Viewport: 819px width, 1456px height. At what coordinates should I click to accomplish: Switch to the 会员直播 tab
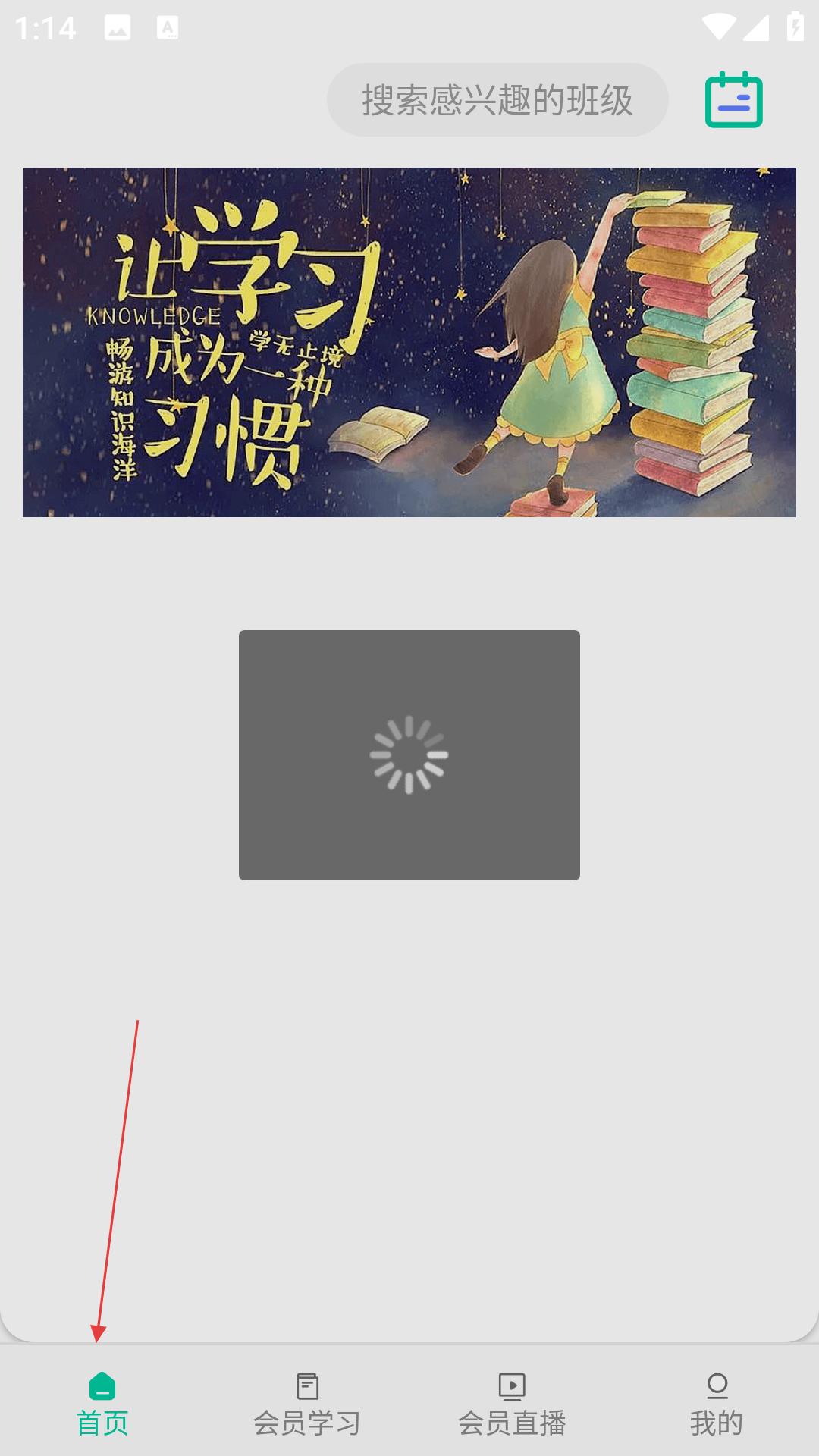512,1404
